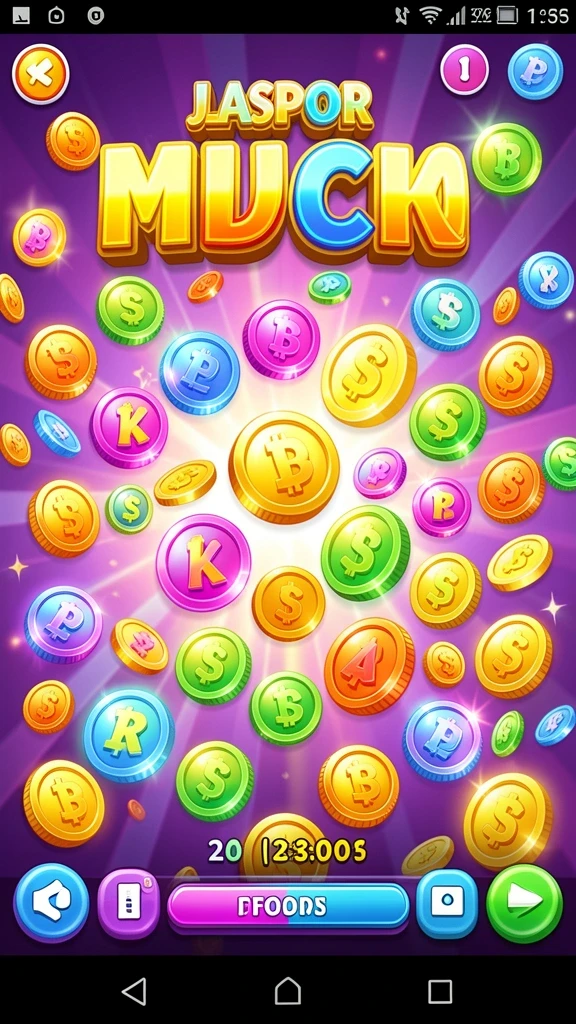Open the blue P coin balance button
This screenshot has width=576, height=1024.
pos(535,72)
